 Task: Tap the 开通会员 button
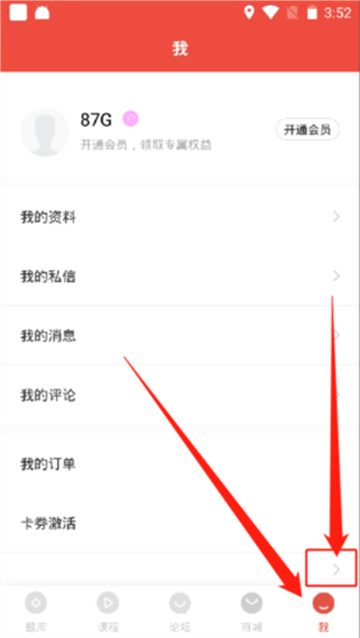pyautogui.click(x=308, y=130)
